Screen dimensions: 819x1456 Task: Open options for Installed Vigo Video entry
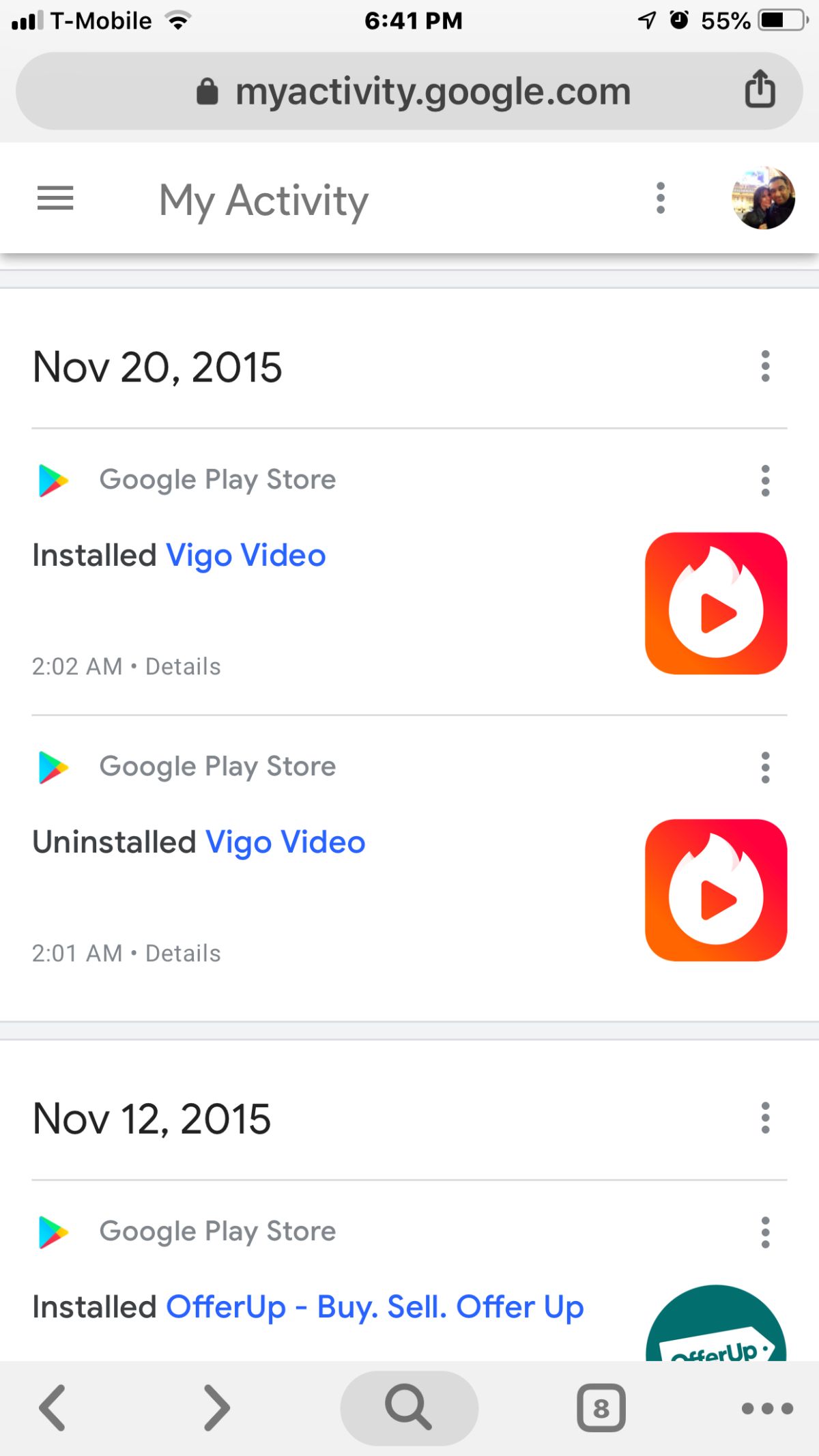pyautogui.click(x=765, y=481)
